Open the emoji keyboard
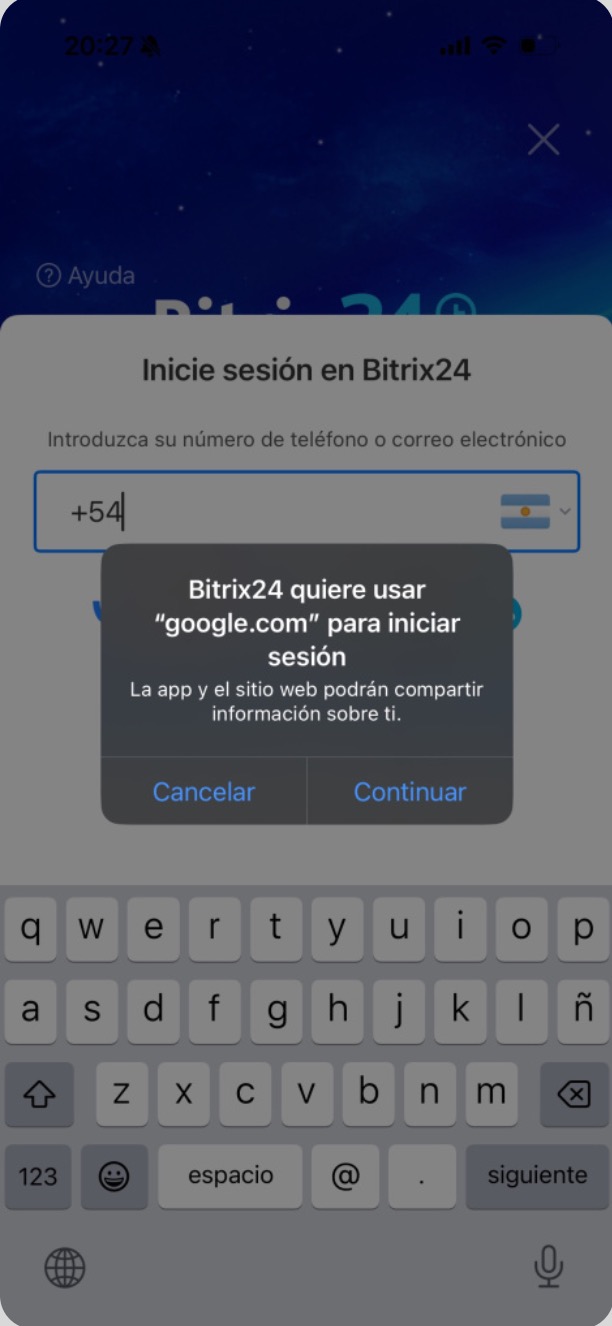 pos(114,1176)
